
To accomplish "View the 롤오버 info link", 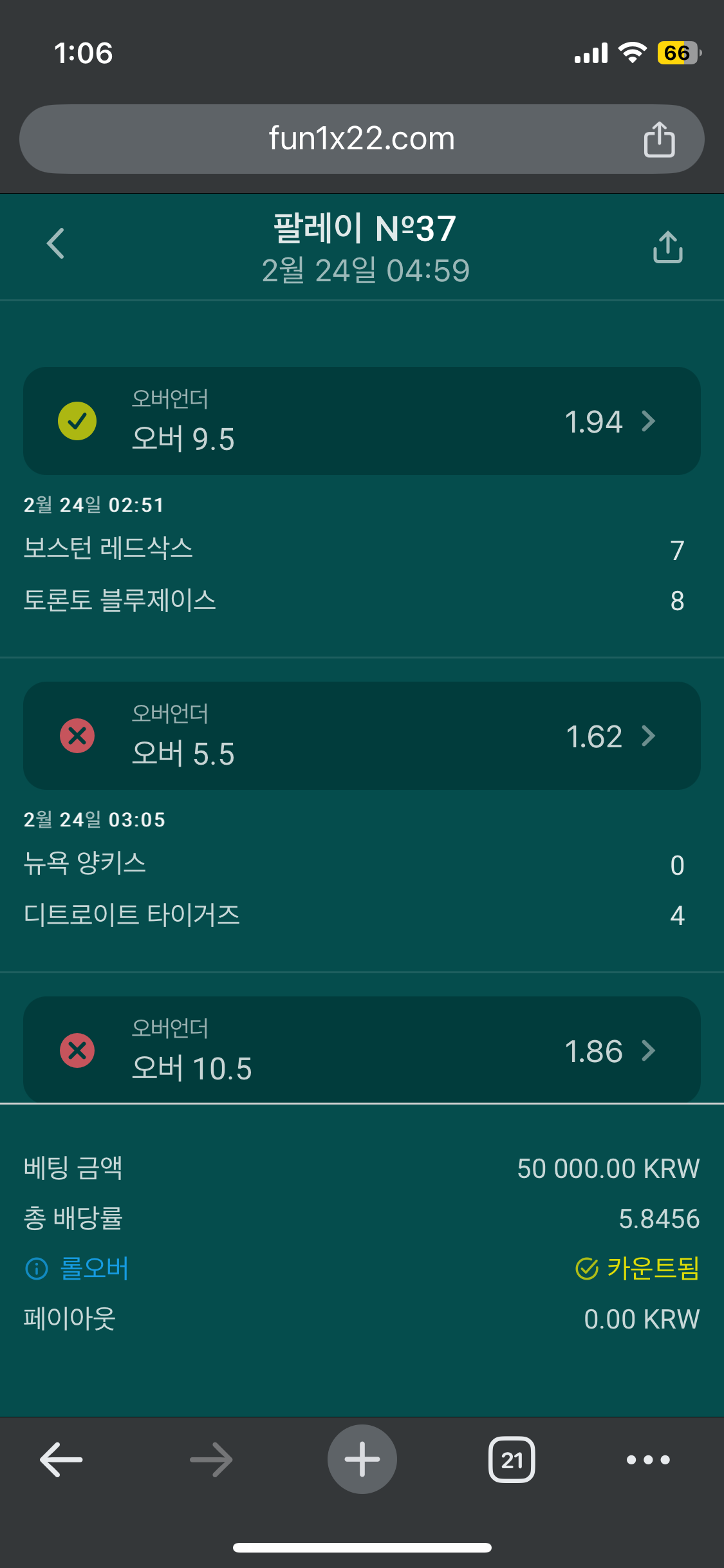I will [x=77, y=1269].
